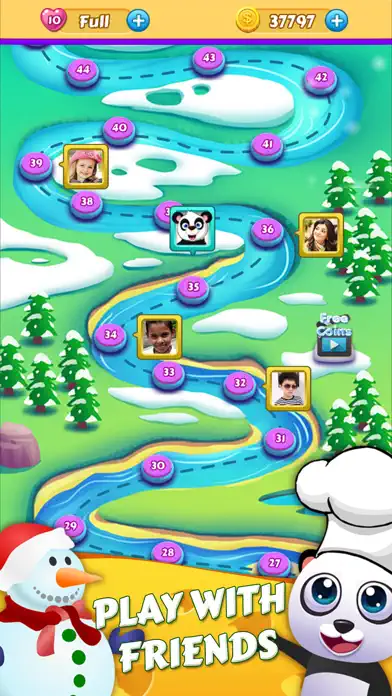The width and height of the screenshot is (392, 696).
Task: Play level 34
Action: (111, 337)
